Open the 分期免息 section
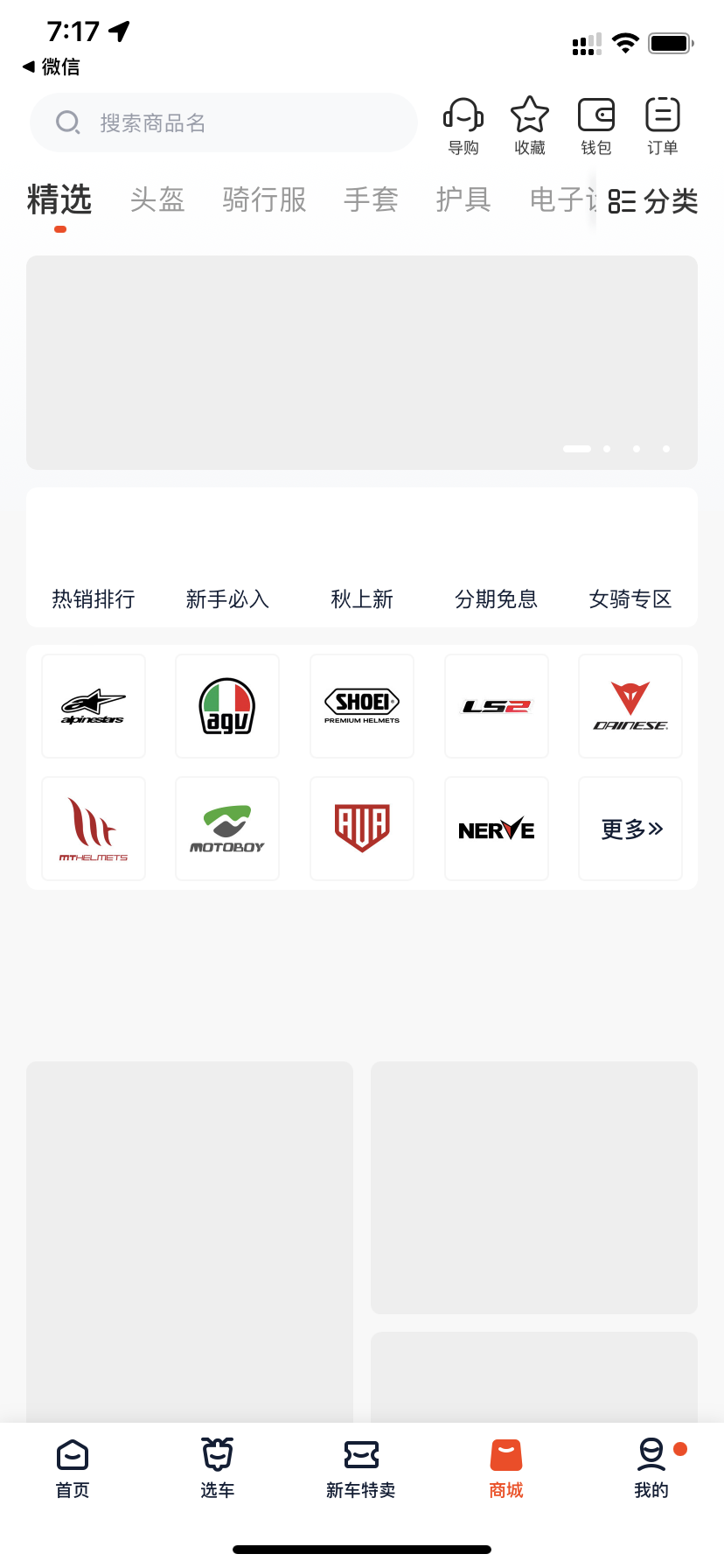 coord(496,599)
